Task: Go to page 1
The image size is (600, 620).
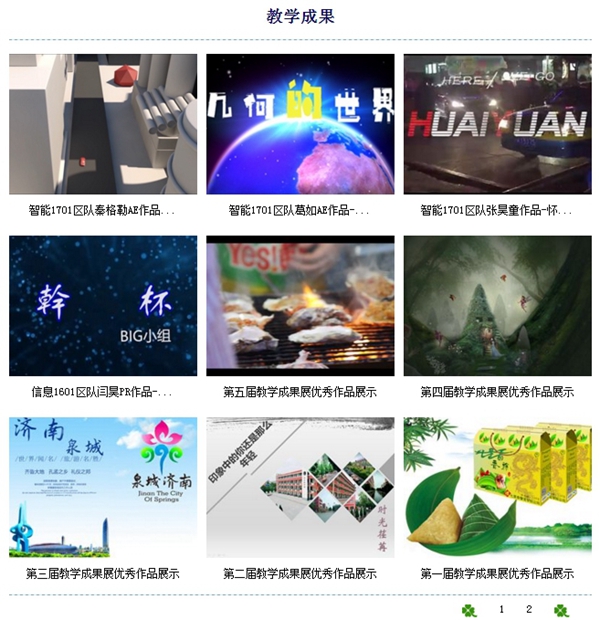Action: (x=502, y=609)
